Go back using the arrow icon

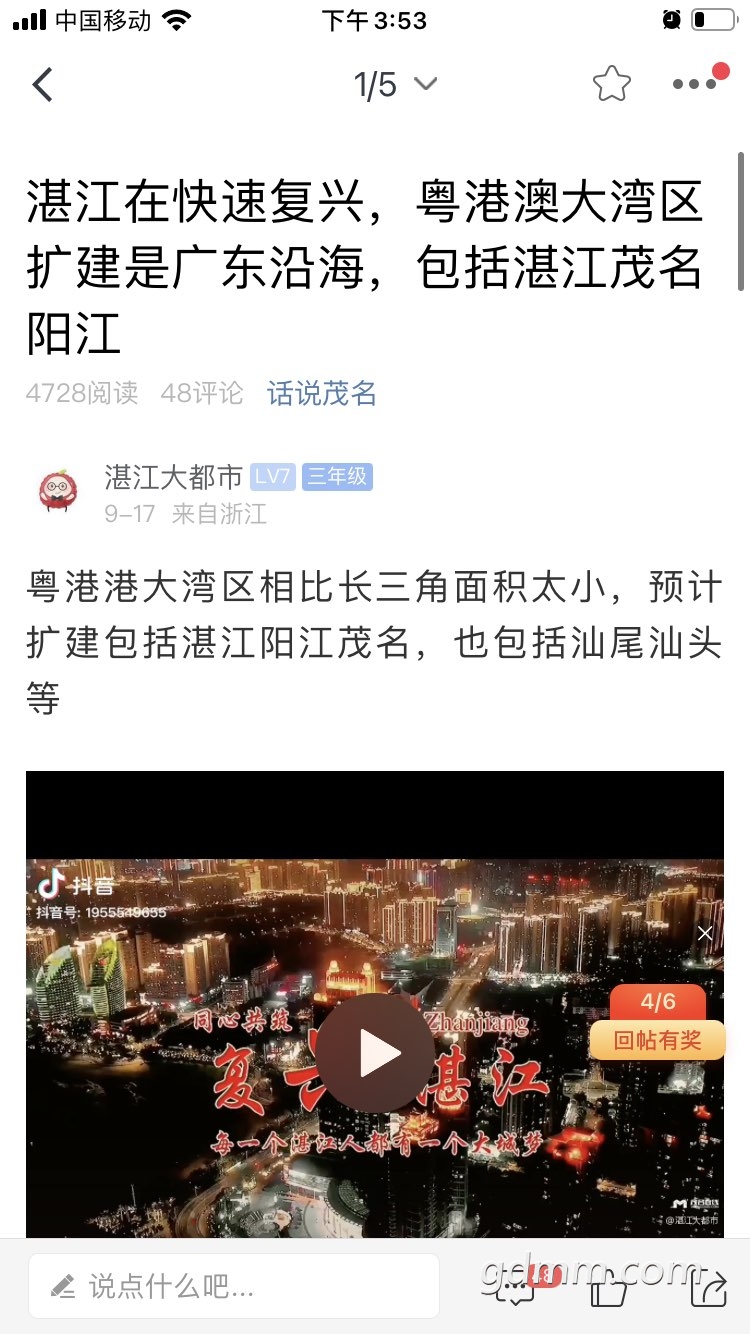click(42, 85)
